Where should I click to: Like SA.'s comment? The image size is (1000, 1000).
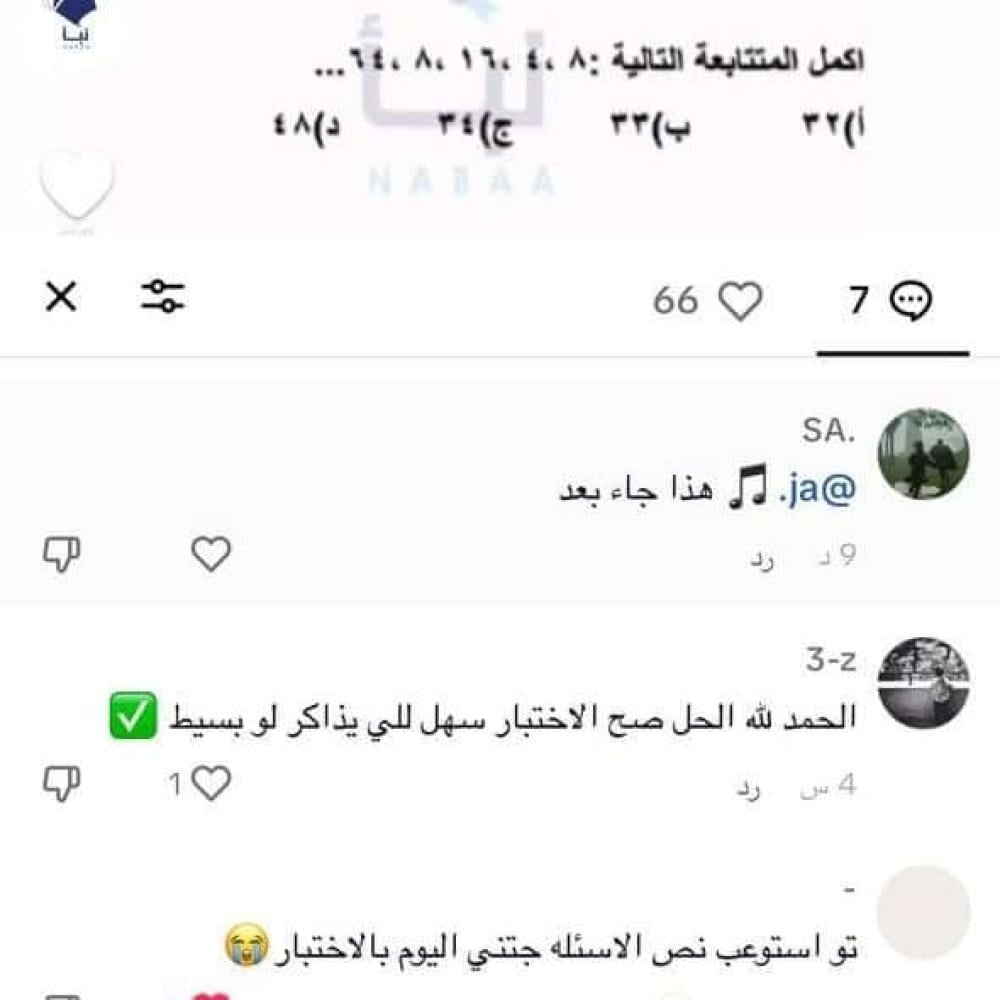pyautogui.click(x=211, y=554)
